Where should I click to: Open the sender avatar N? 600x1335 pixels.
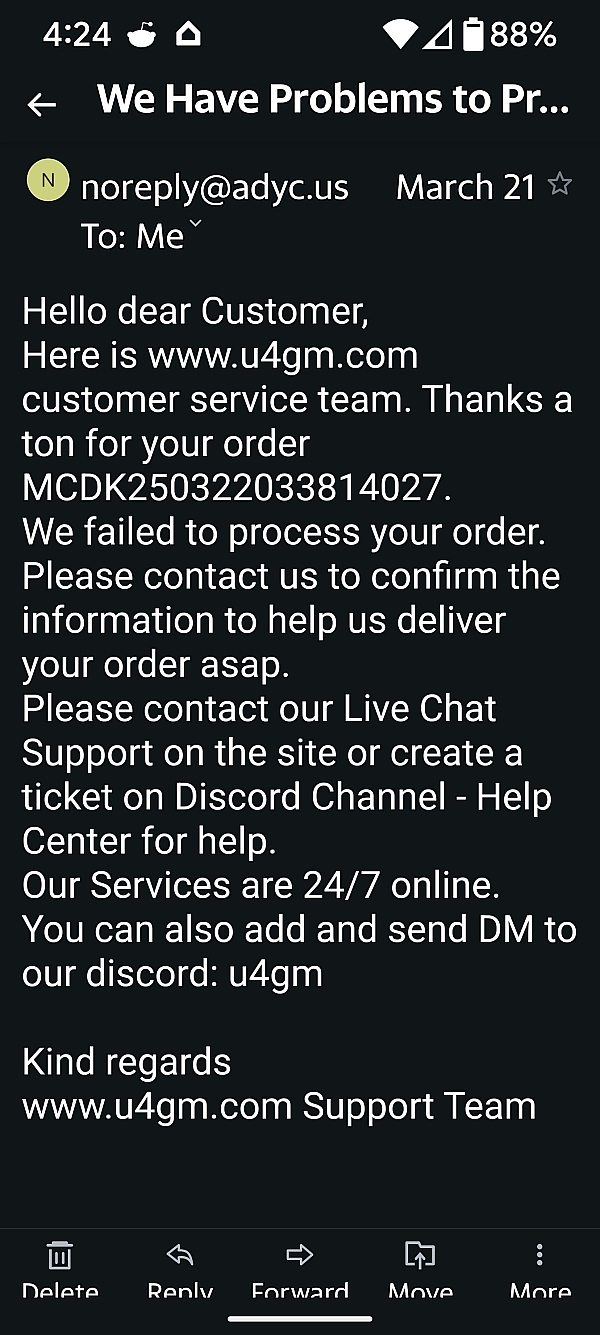[x=47, y=181]
